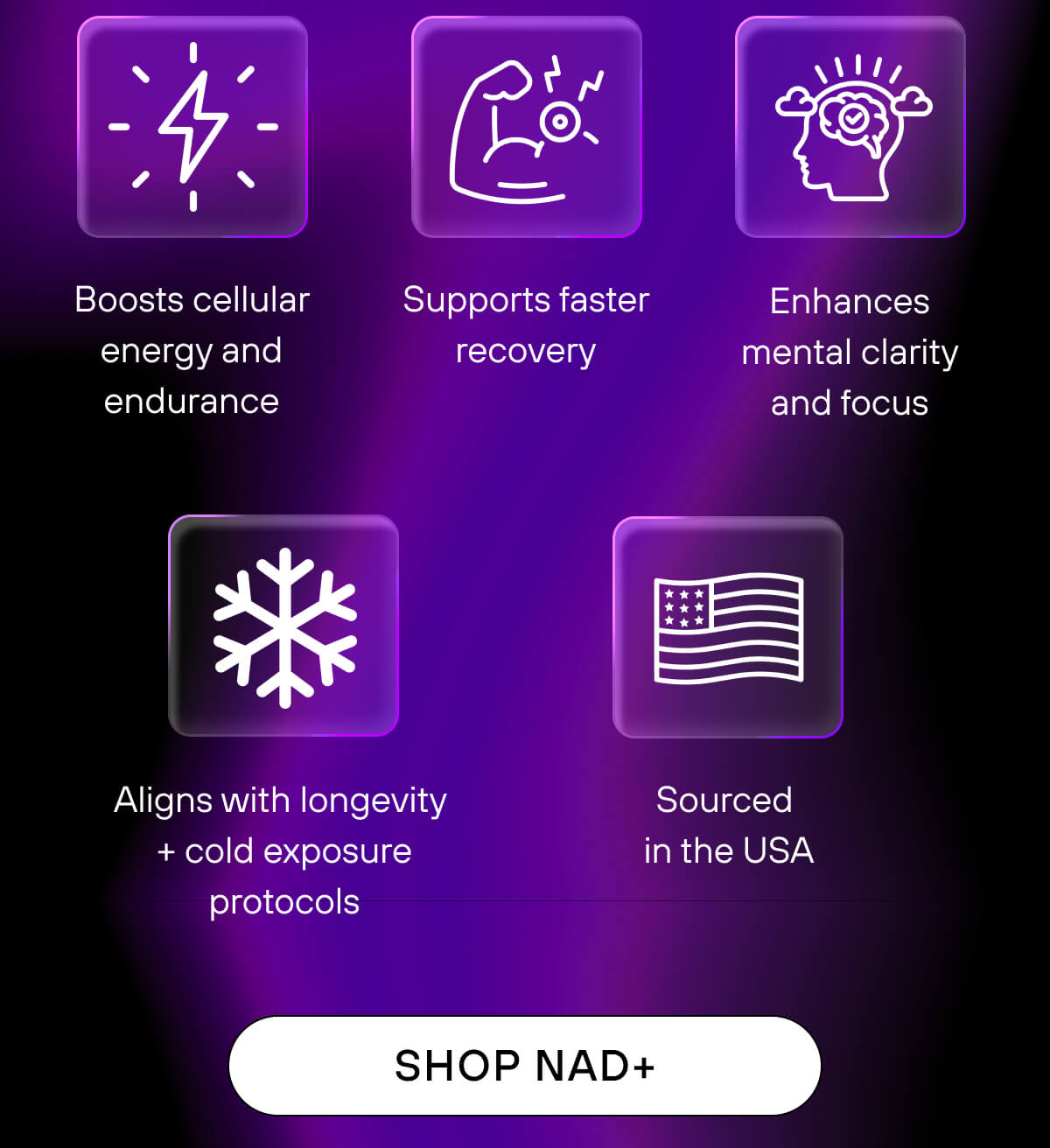Image resolution: width=1050 pixels, height=1148 pixels.
Task: Click the 'Supports faster recovery' label
Action: coord(525,325)
